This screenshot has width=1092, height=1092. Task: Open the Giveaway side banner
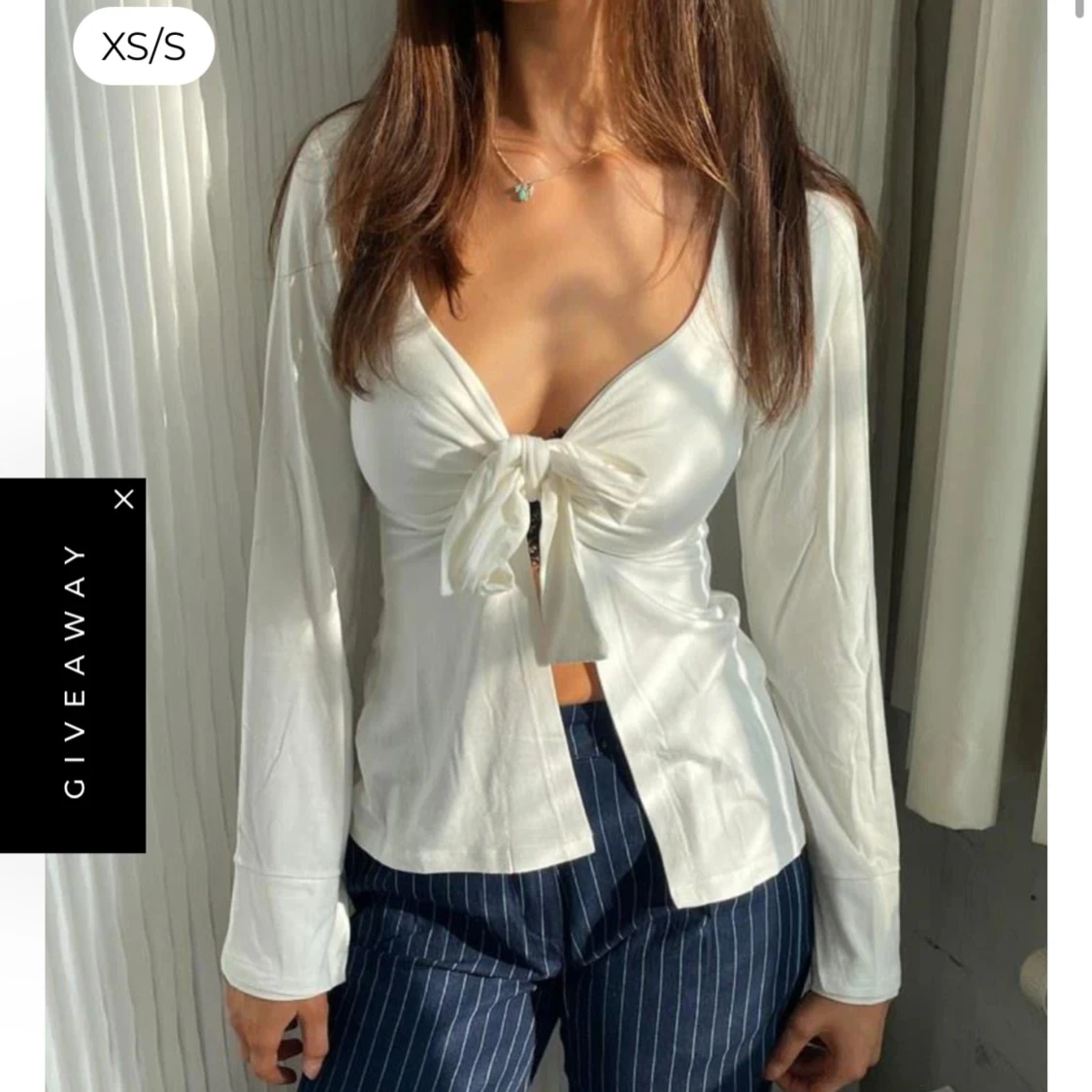tap(74, 672)
